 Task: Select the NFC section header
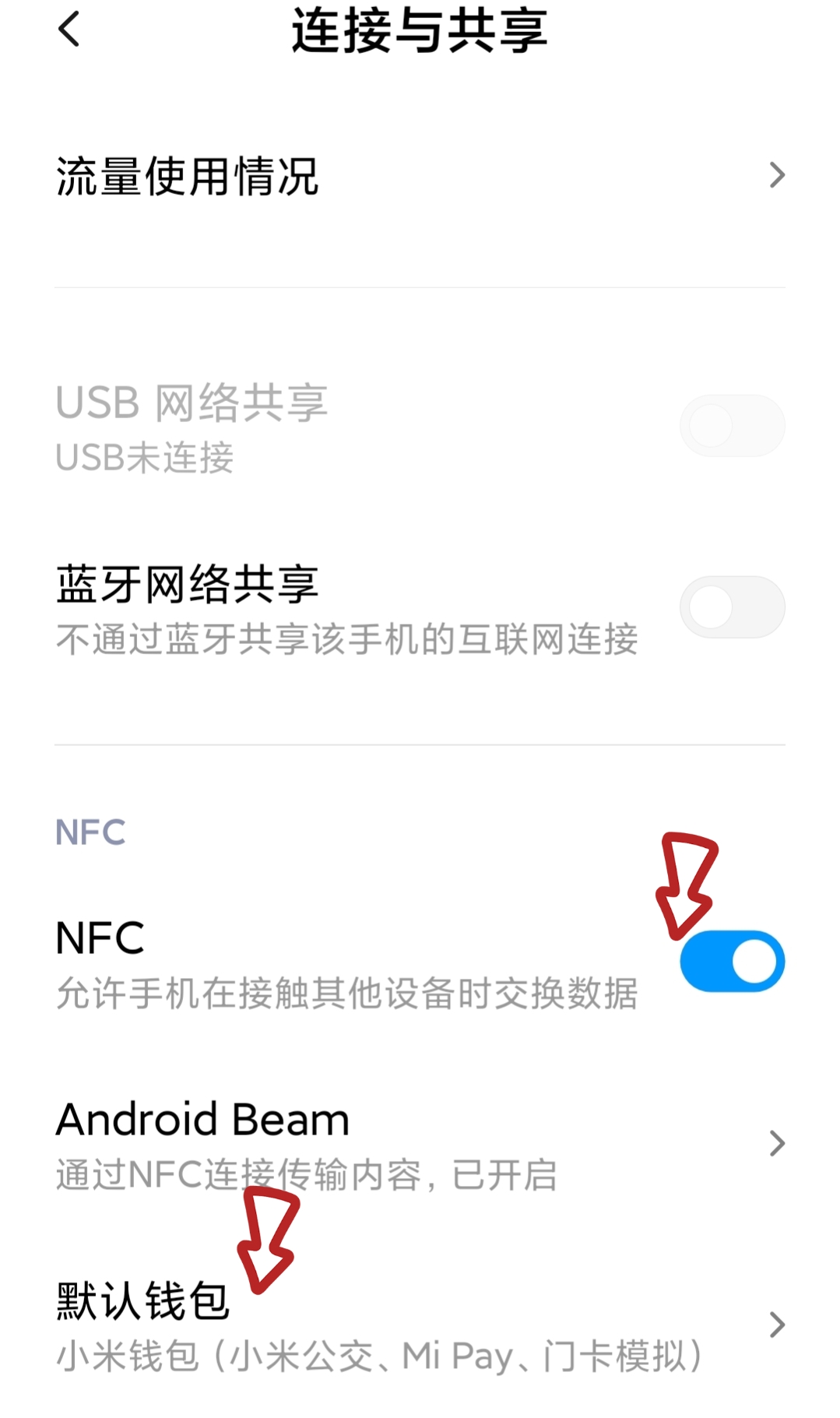pos(91,832)
